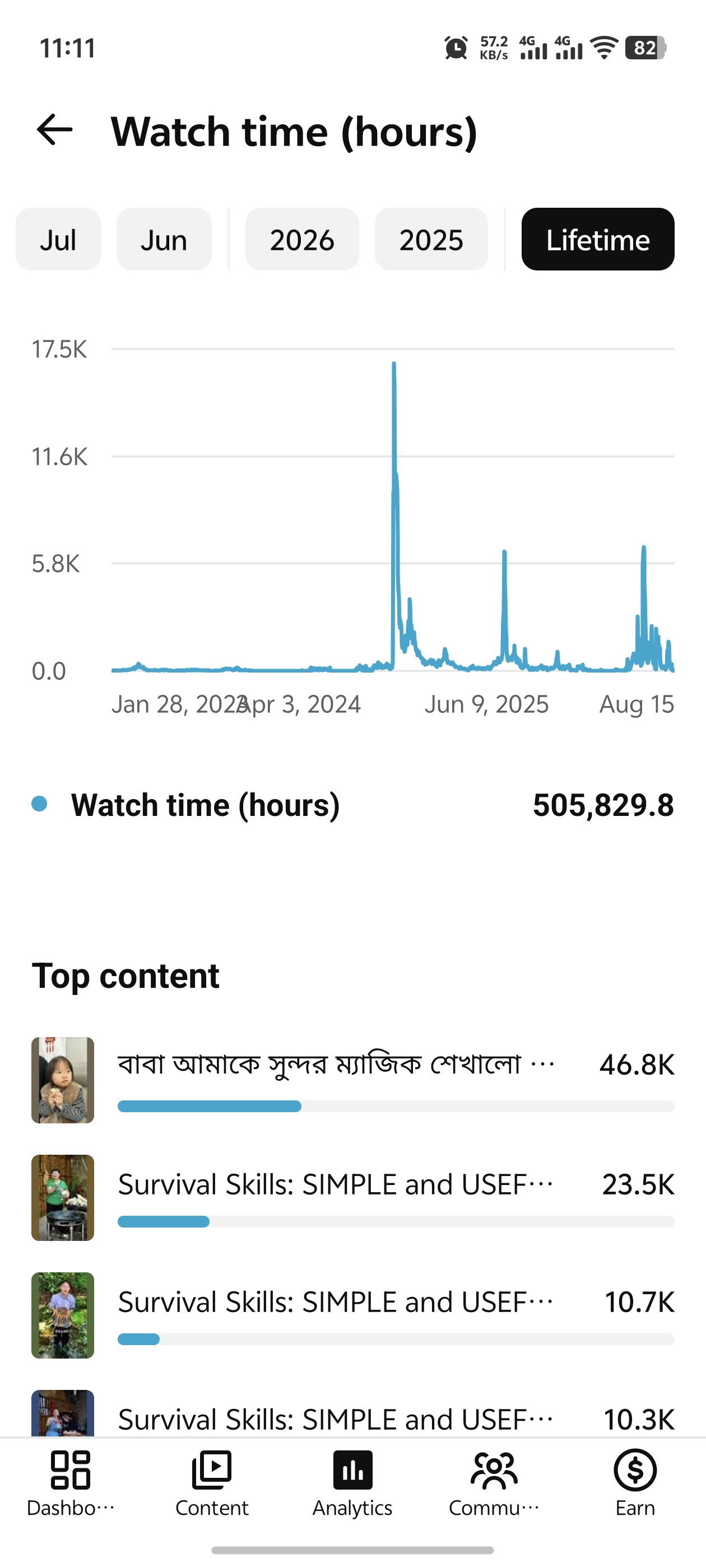The height and width of the screenshot is (1568, 706).
Task: Open the Survival Skills video with 10.7K hours
Action: pyautogui.click(x=352, y=1315)
